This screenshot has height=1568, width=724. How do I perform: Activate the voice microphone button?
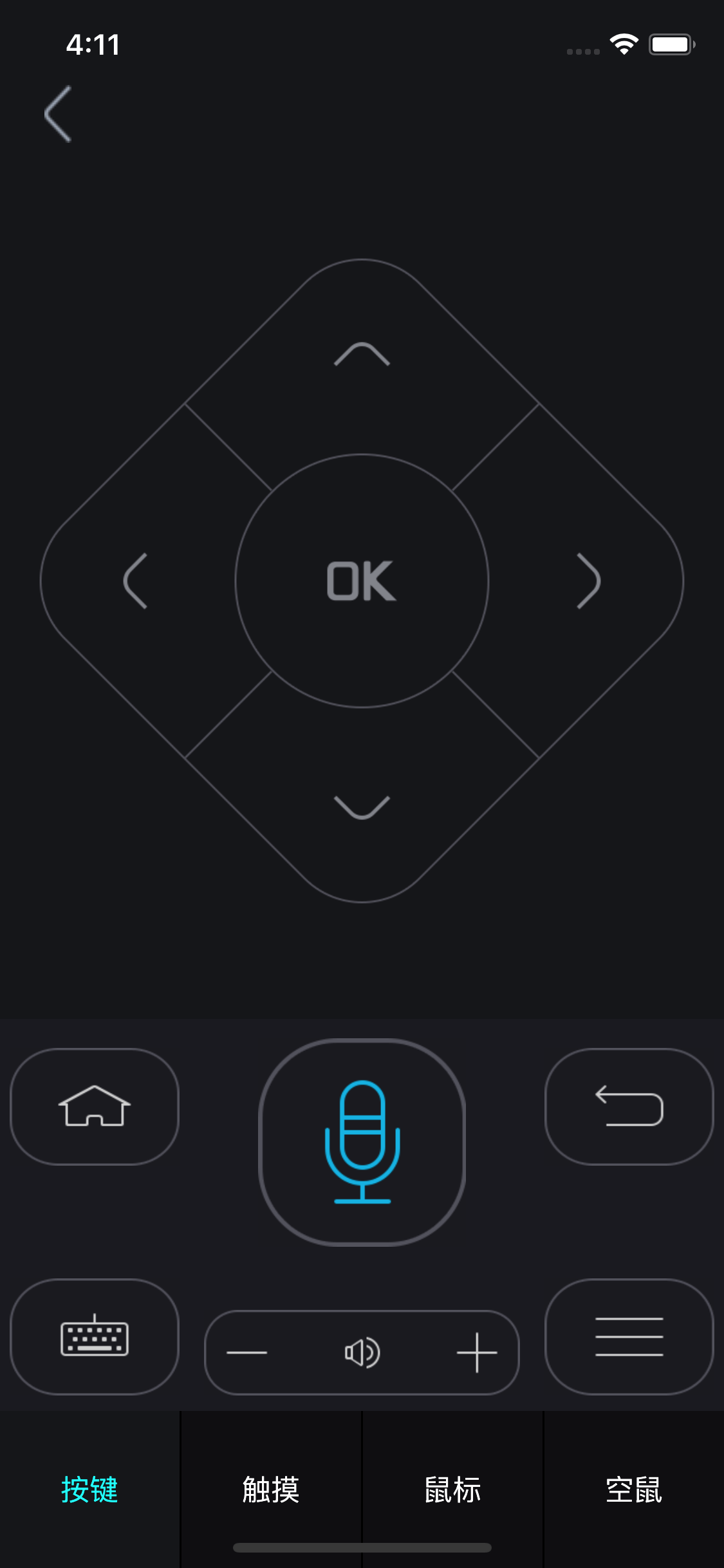(x=362, y=1142)
